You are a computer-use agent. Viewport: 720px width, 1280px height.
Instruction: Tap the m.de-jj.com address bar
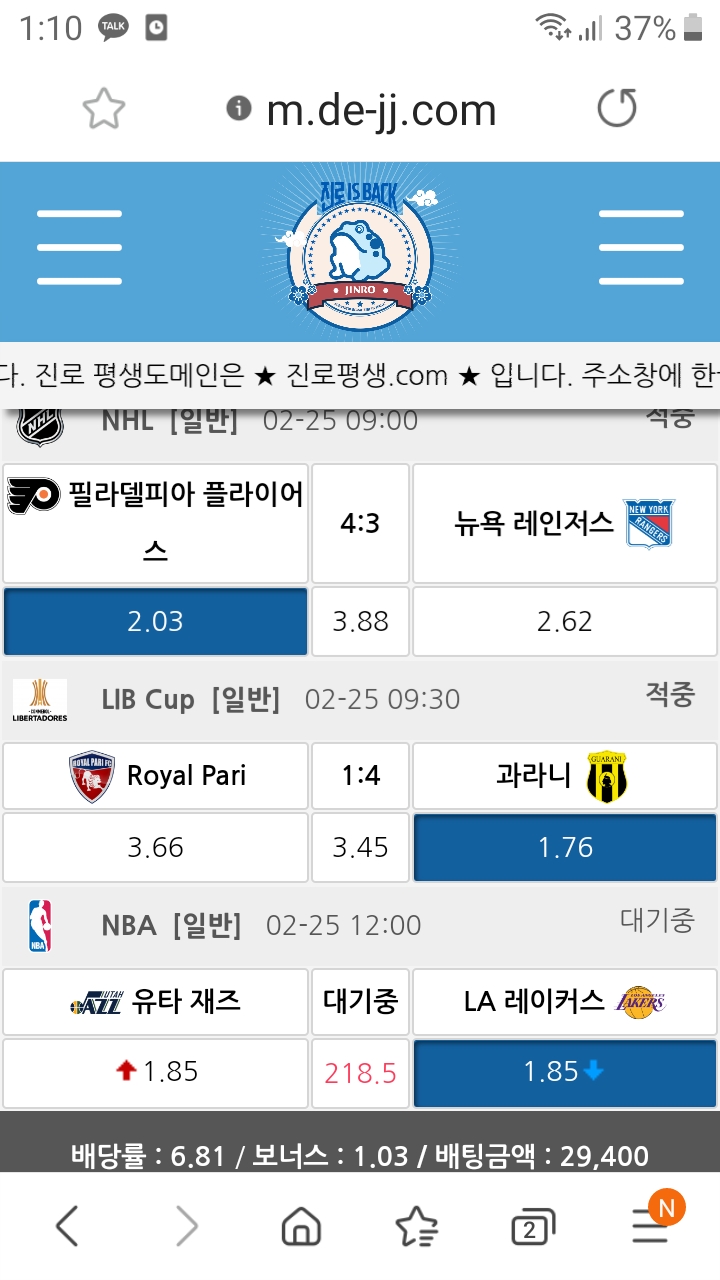click(x=380, y=109)
